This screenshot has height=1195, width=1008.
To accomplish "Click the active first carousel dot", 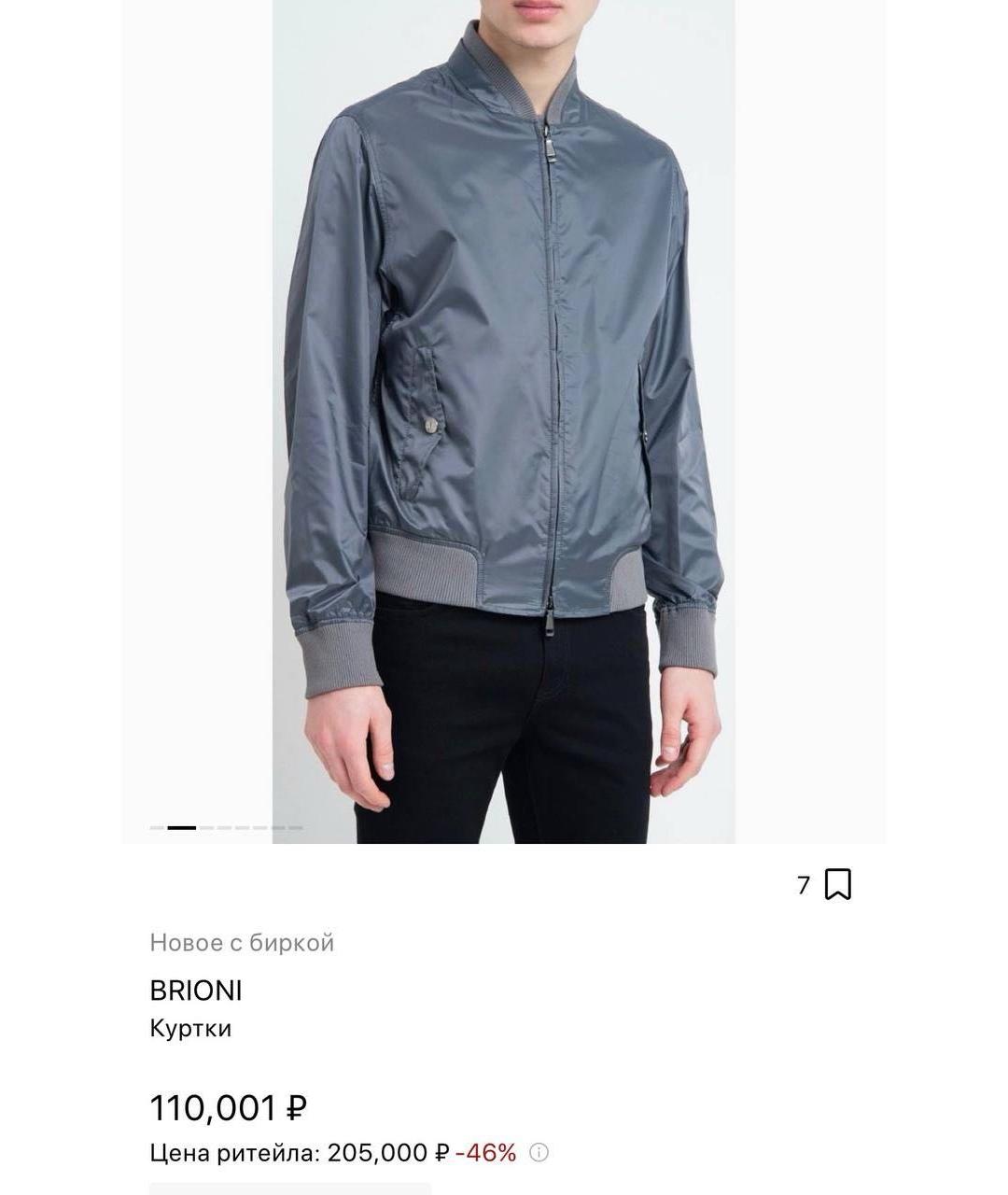I will (x=182, y=827).
